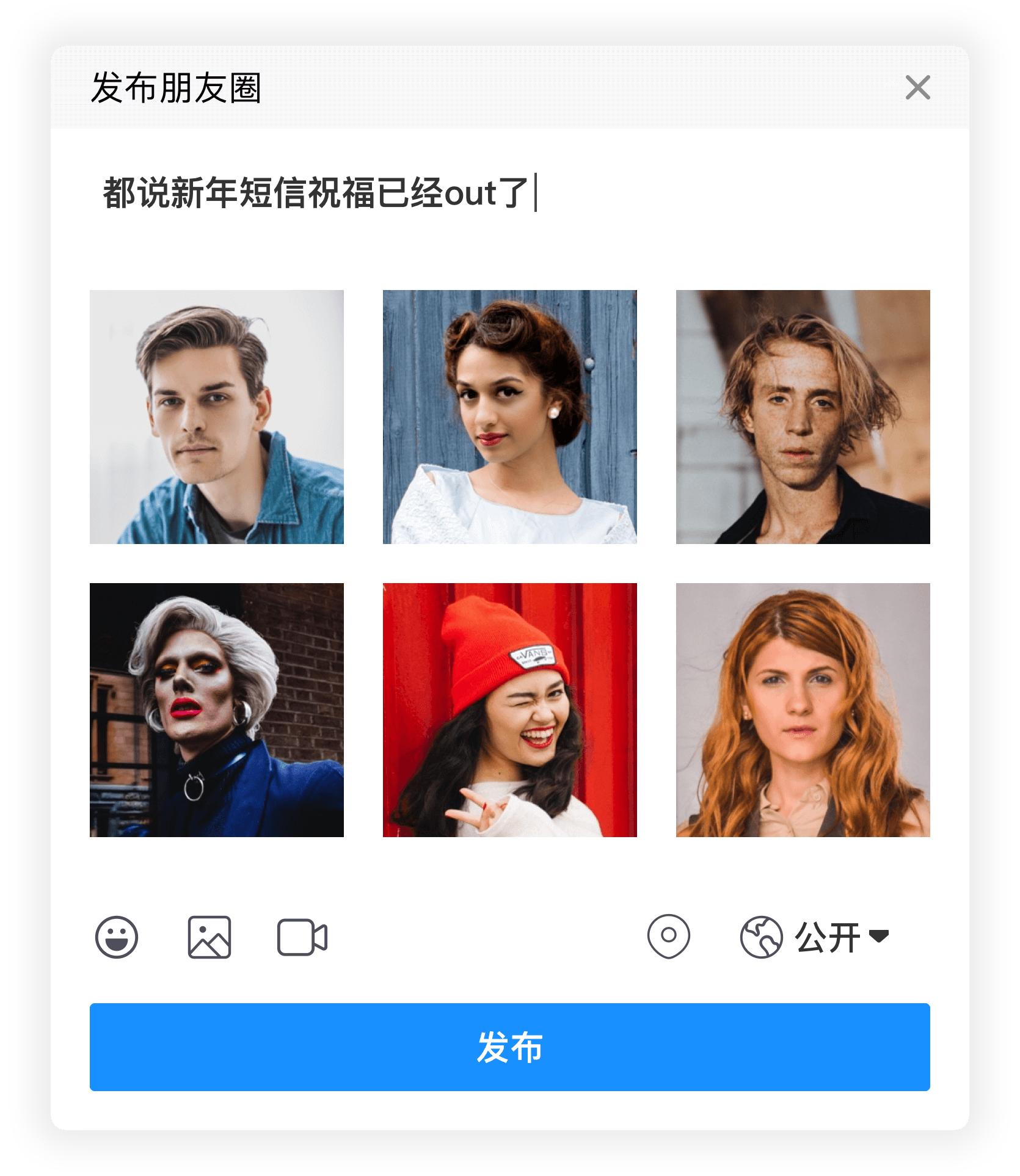
Task: Open photo of red-haired woman
Action: tap(803, 710)
